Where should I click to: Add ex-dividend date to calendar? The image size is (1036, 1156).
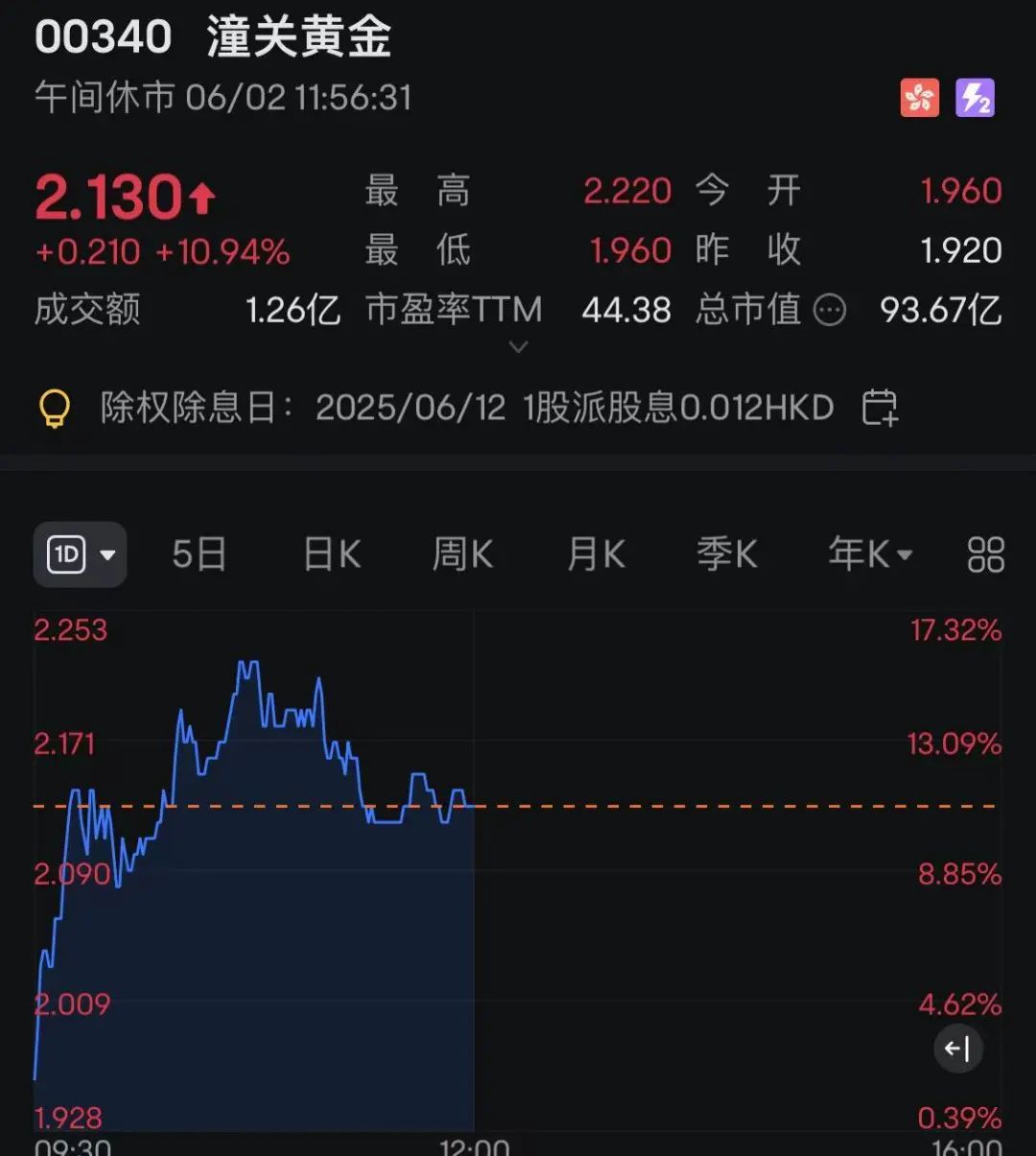880,408
